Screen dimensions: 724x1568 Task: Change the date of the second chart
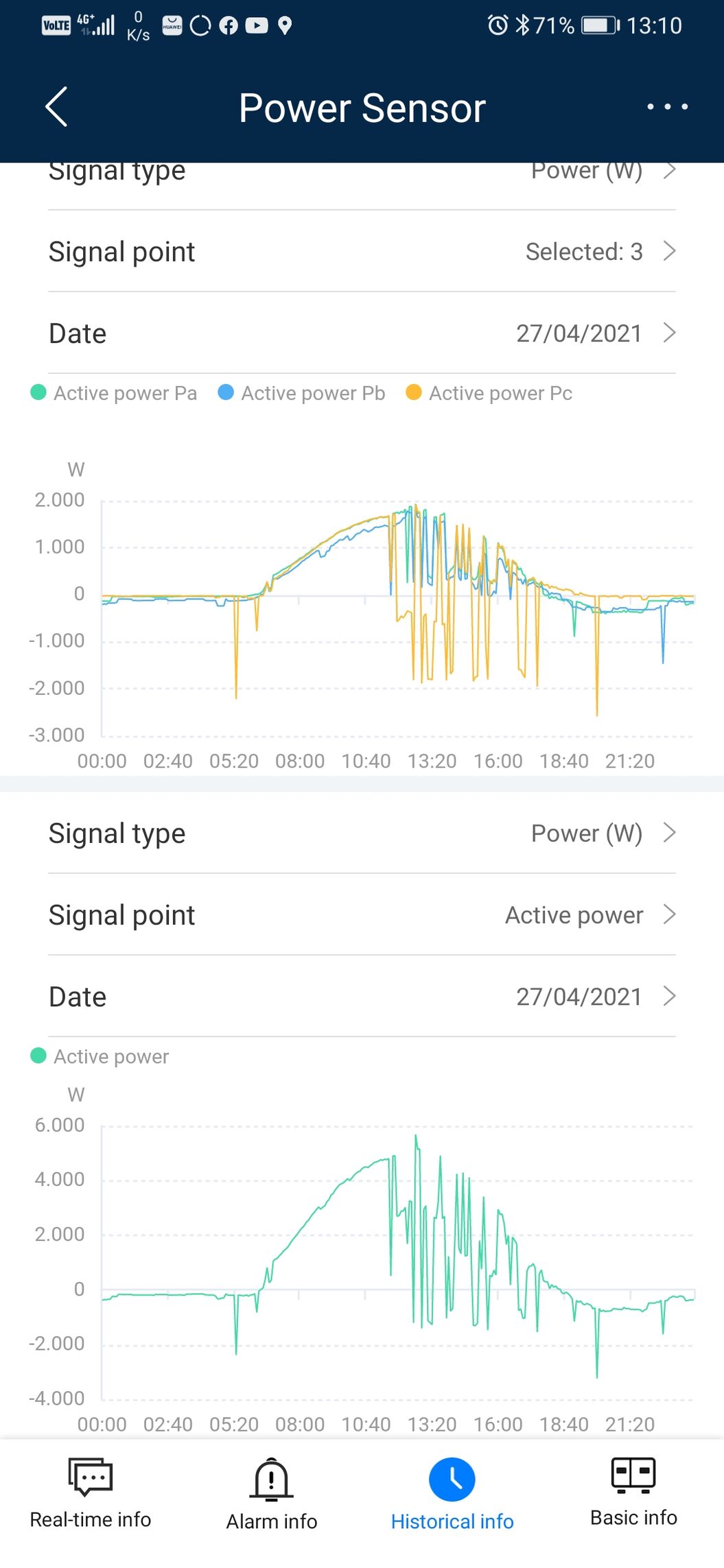click(362, 997)
